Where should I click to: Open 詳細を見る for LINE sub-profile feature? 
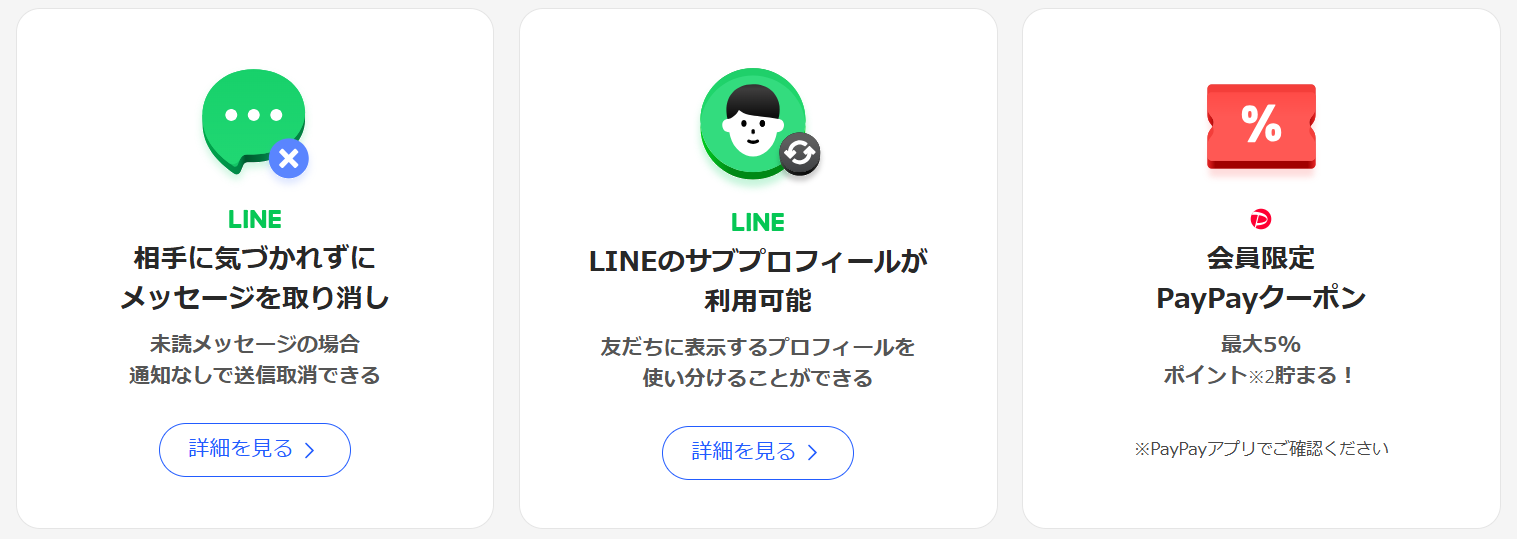(757, 453)
